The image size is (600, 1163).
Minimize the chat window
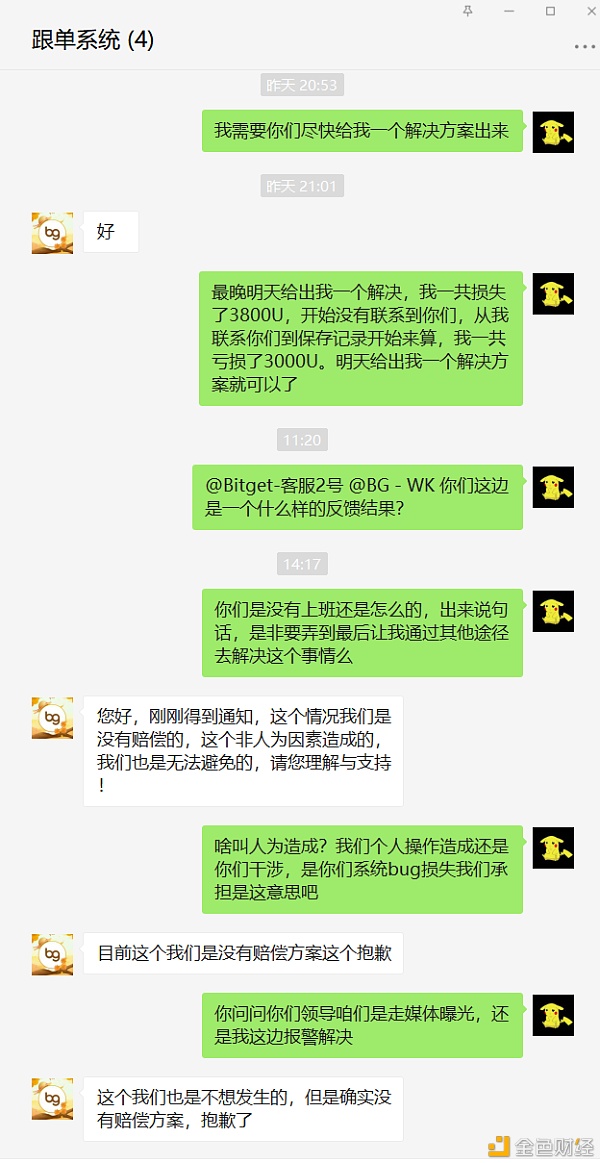[x=510, y=10]
